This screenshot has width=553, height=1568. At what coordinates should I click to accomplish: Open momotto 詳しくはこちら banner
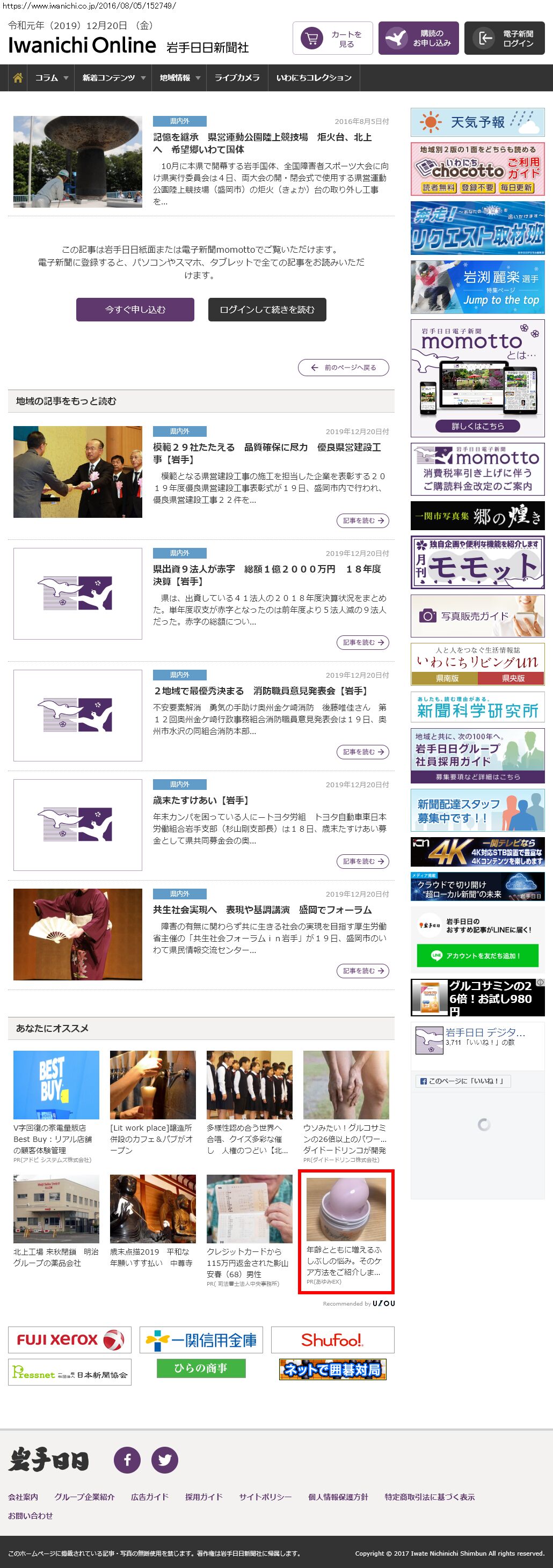tap(477, 426)
